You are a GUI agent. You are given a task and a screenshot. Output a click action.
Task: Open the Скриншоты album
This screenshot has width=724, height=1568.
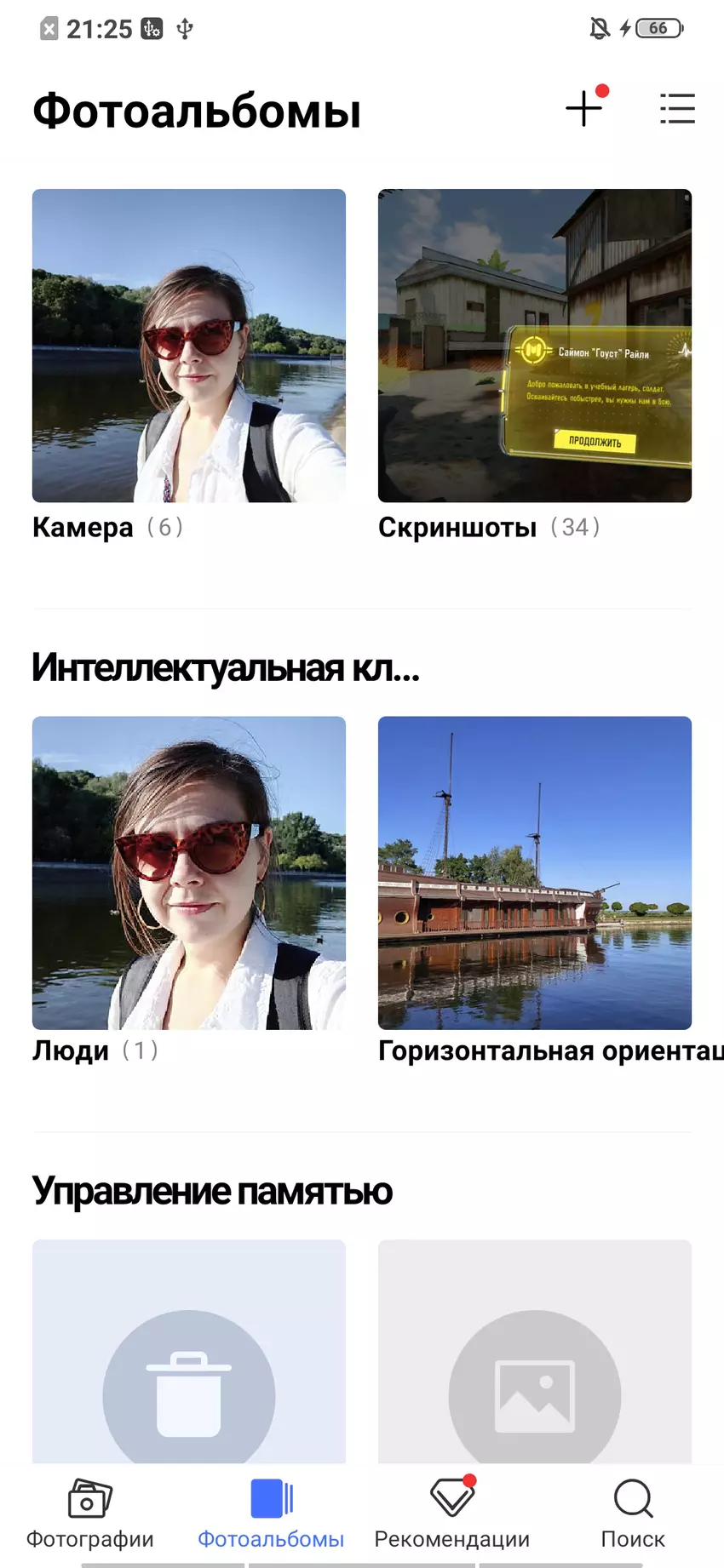click(x=535, y=346)
